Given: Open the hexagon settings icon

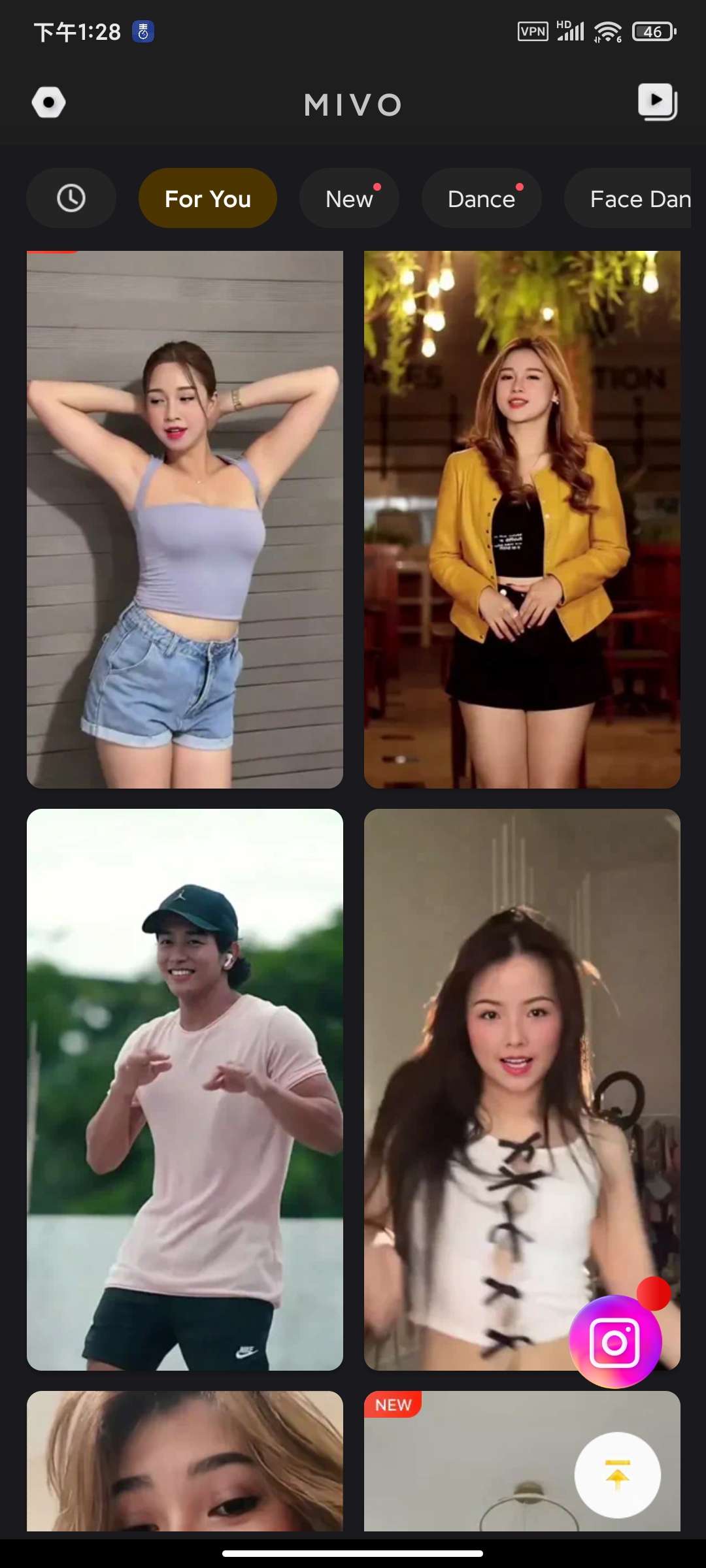Looking at the screenshot, I should (49, 103).
